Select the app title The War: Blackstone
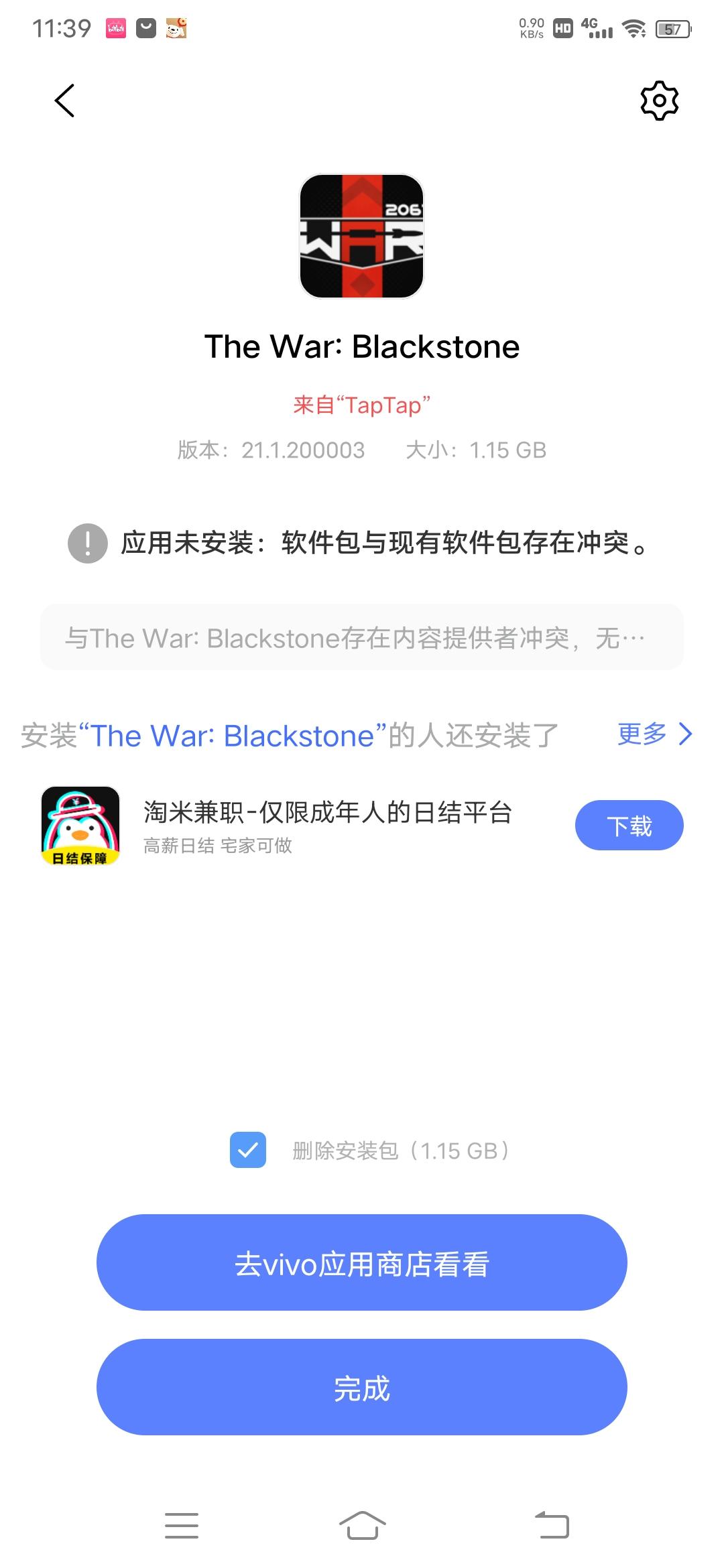The image size is (724, 1568). [362, 346]
